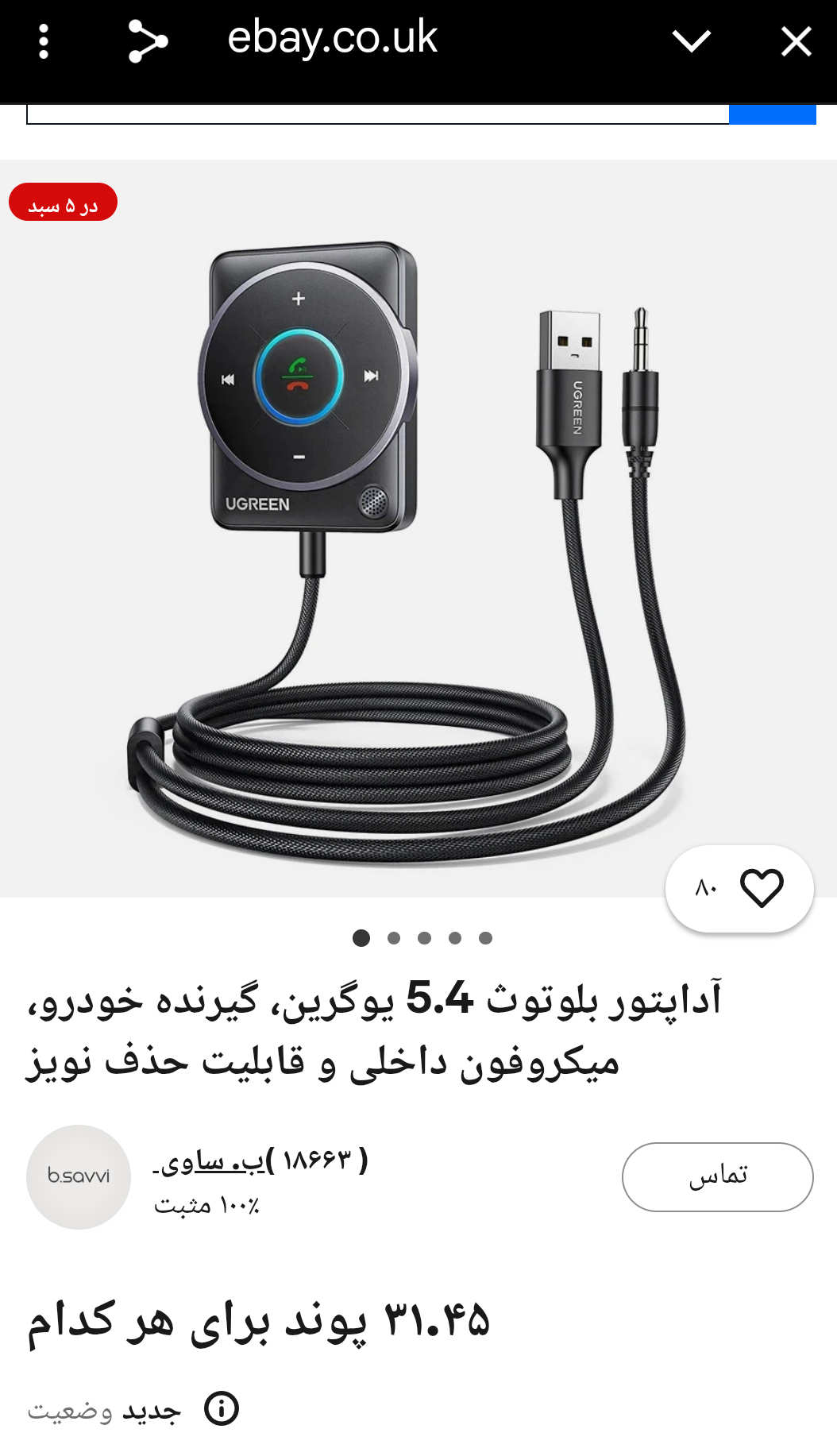Share this eBay page
837x1456 pixels.
click(x=148, y=41)
